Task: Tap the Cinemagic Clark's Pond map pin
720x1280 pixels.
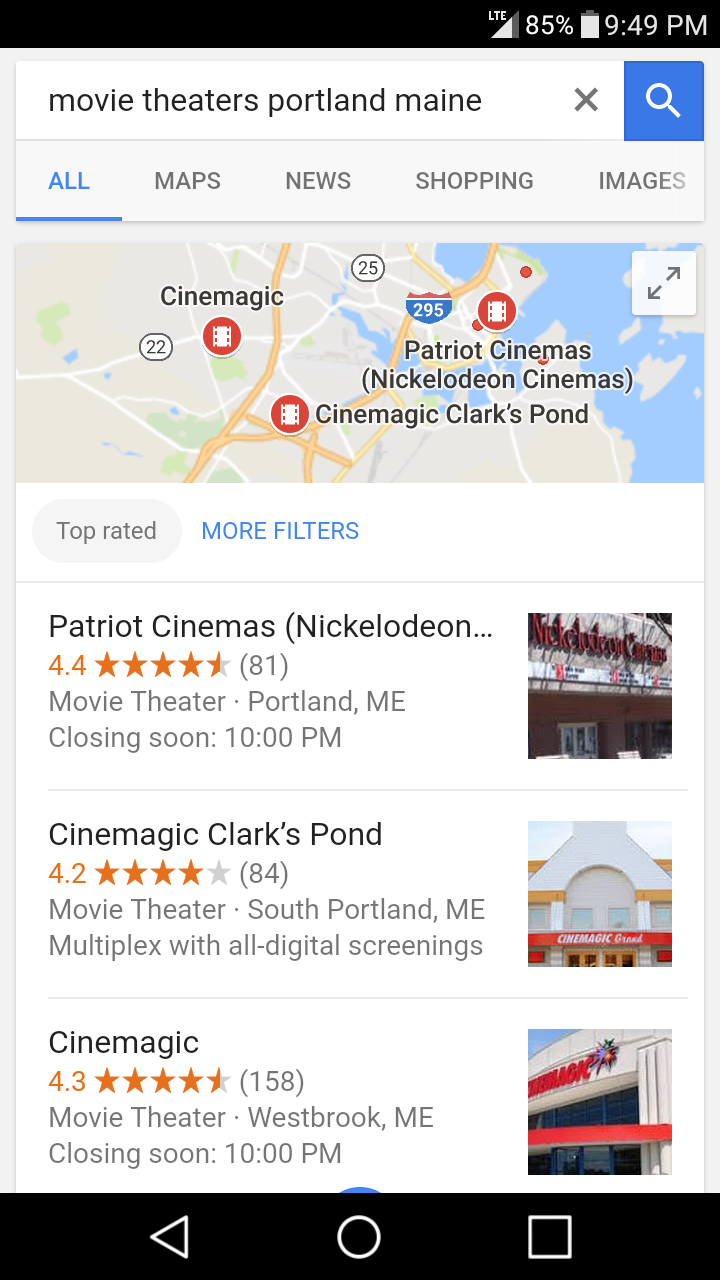Action: coord(290,413)
